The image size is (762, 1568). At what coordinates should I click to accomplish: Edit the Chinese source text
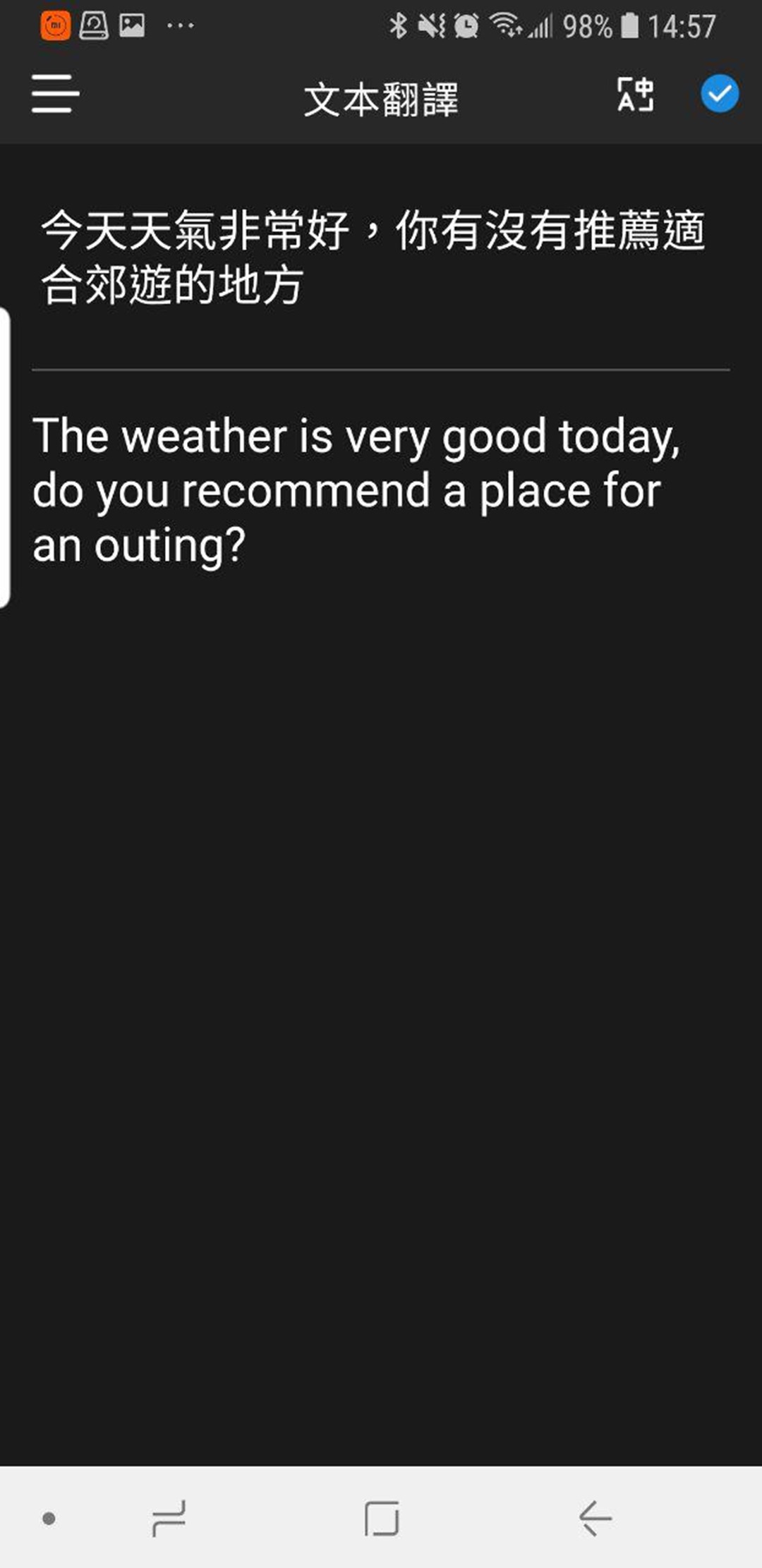[373, 257]
